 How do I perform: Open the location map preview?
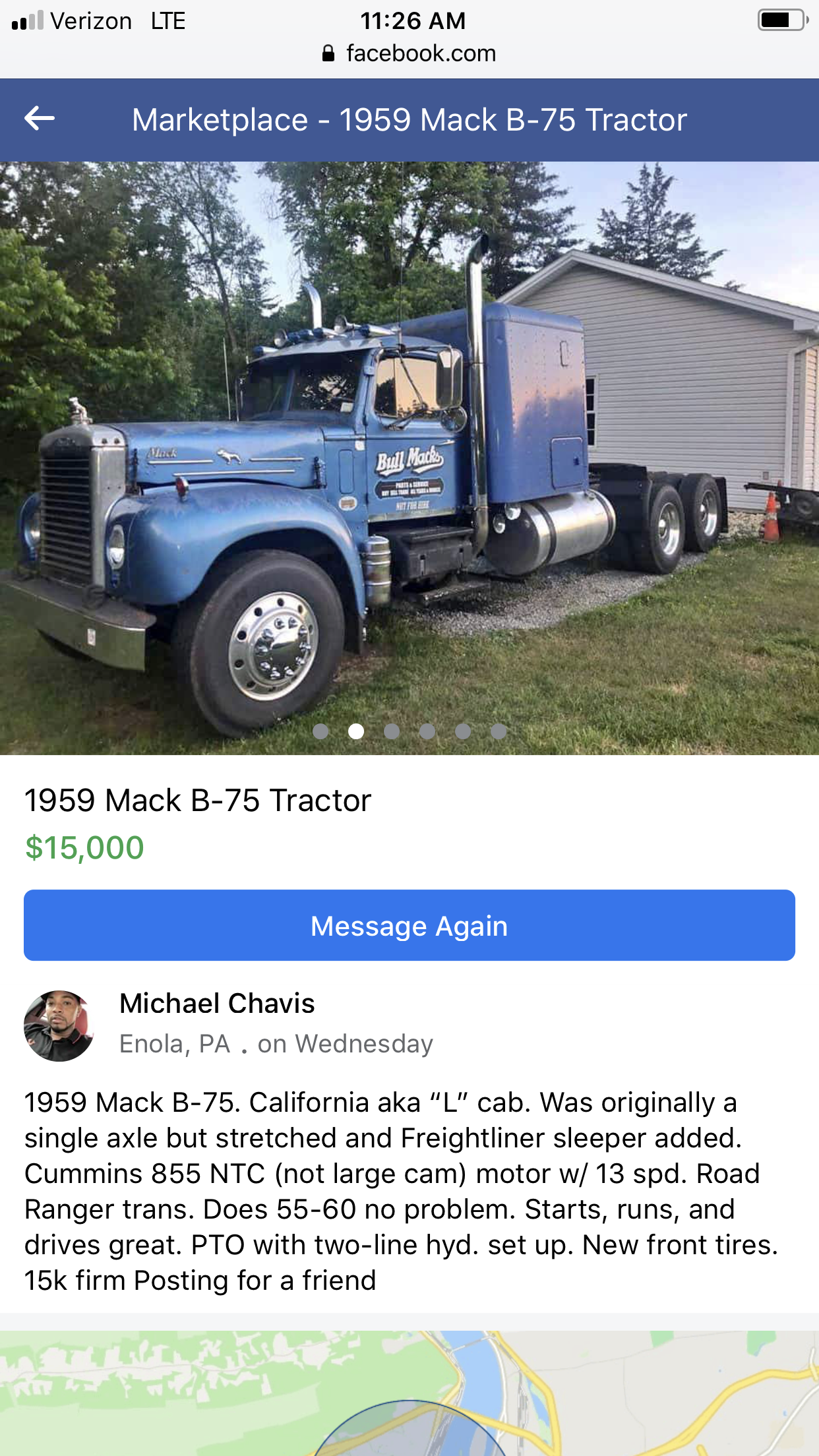coord(409,1393)
